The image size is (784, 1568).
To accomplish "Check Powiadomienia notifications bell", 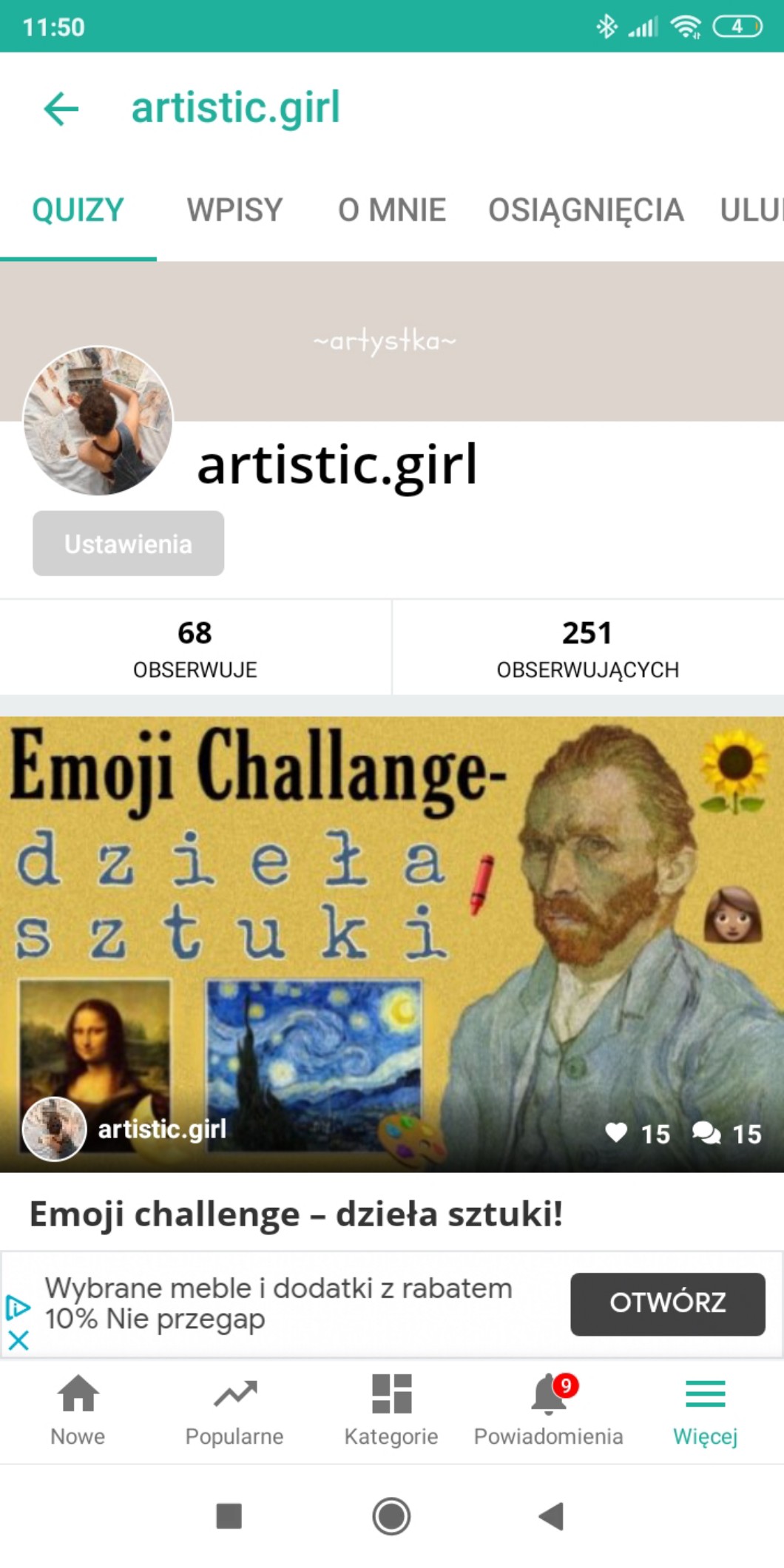I will coord(549,1410).
